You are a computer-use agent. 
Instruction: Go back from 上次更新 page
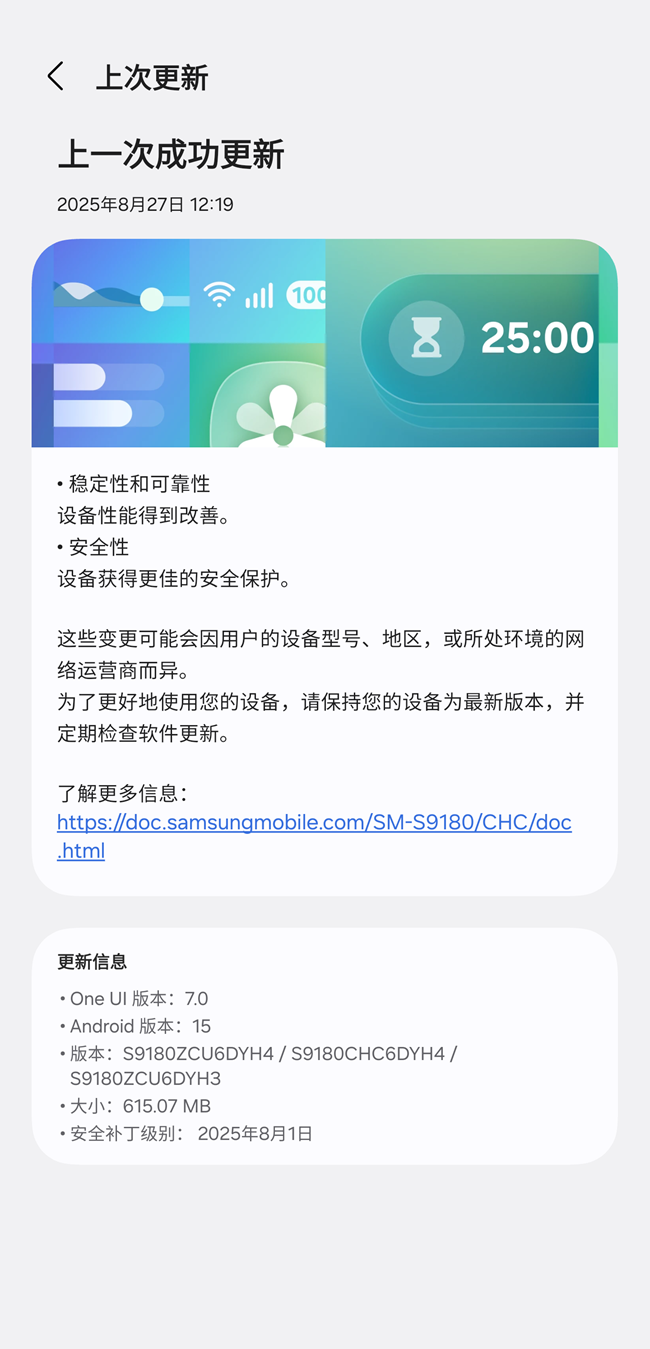coord(56,77)
